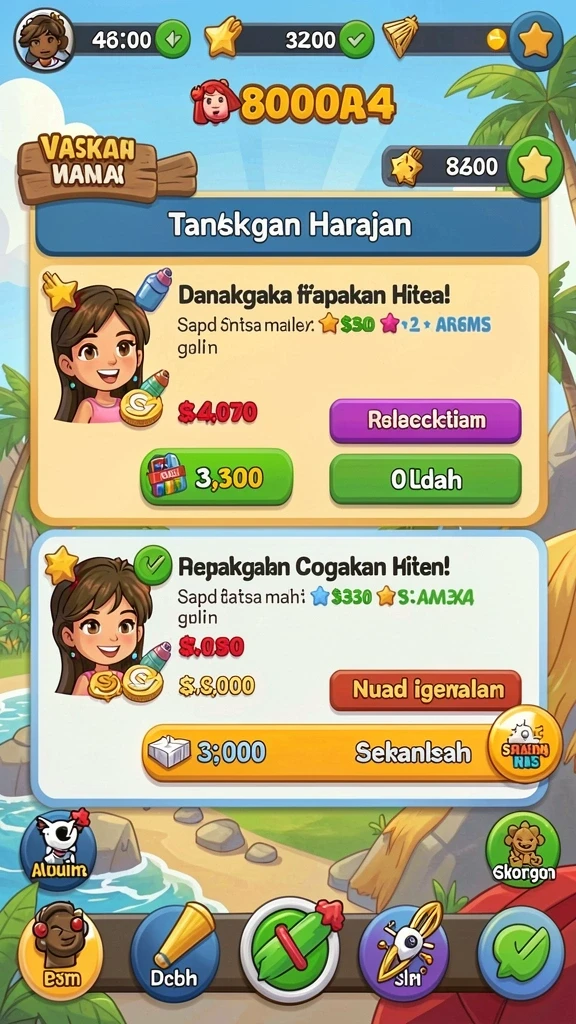This screenshot has height=1024, width=576.
Task: Tap the green button next to 46:00
Action: (x=173, y=39)
